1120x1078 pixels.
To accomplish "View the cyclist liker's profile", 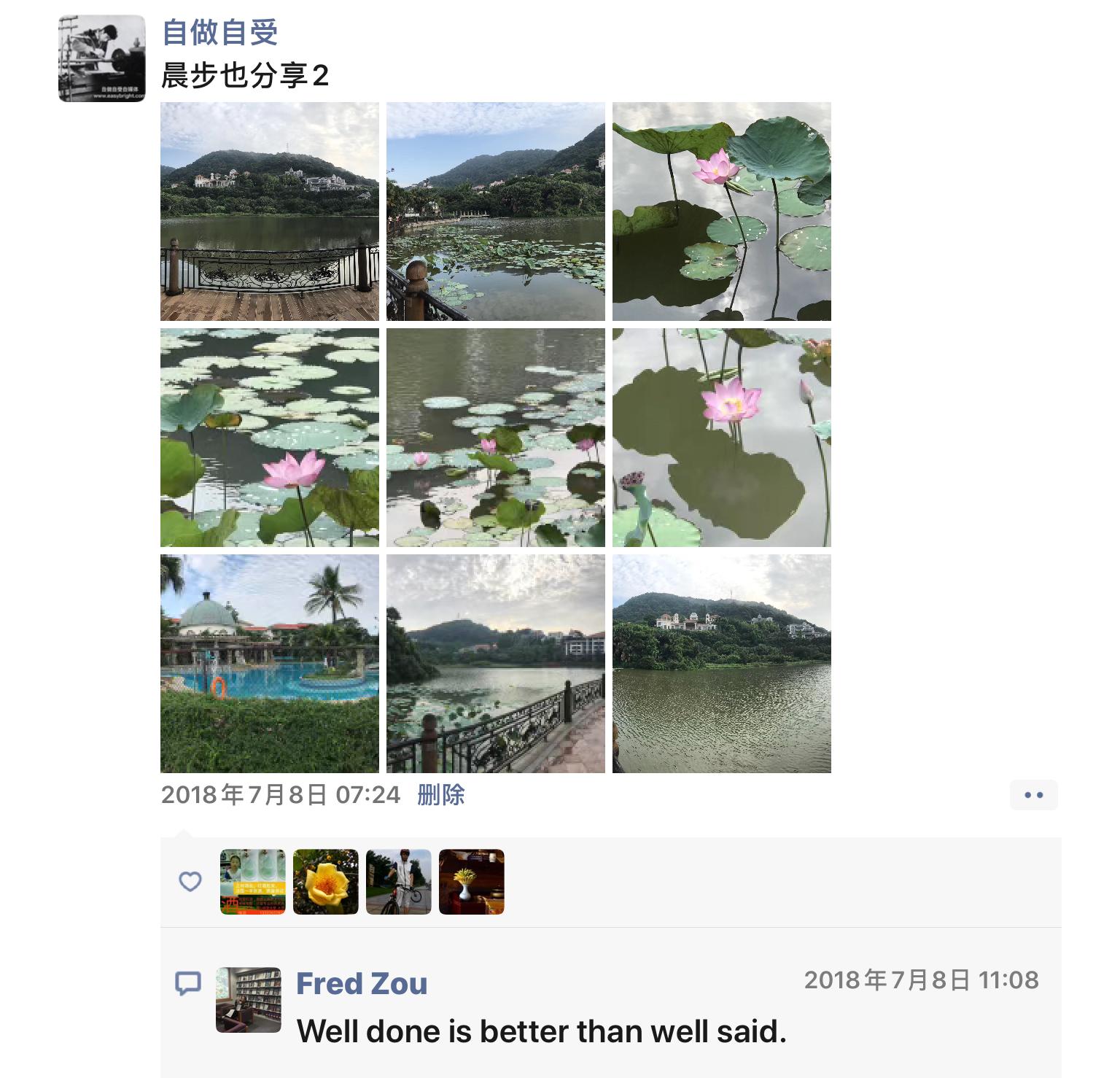I will point(399,882).
